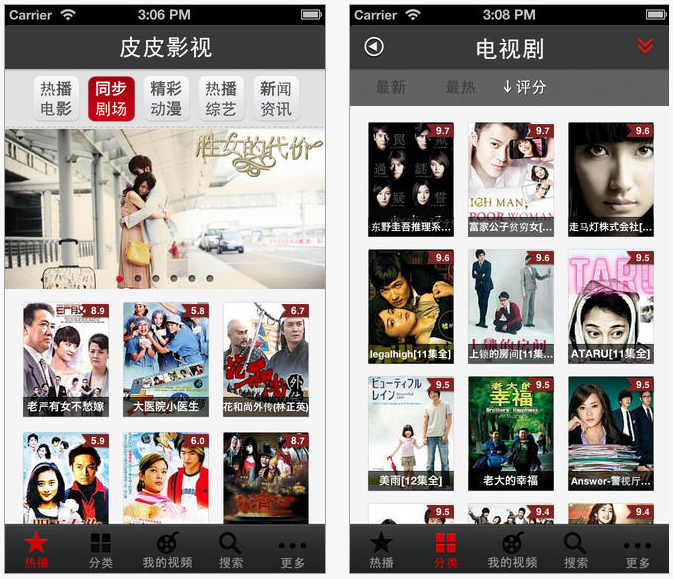Open 大医院小医生 series

pyautogui.click(x=166, y=358)
